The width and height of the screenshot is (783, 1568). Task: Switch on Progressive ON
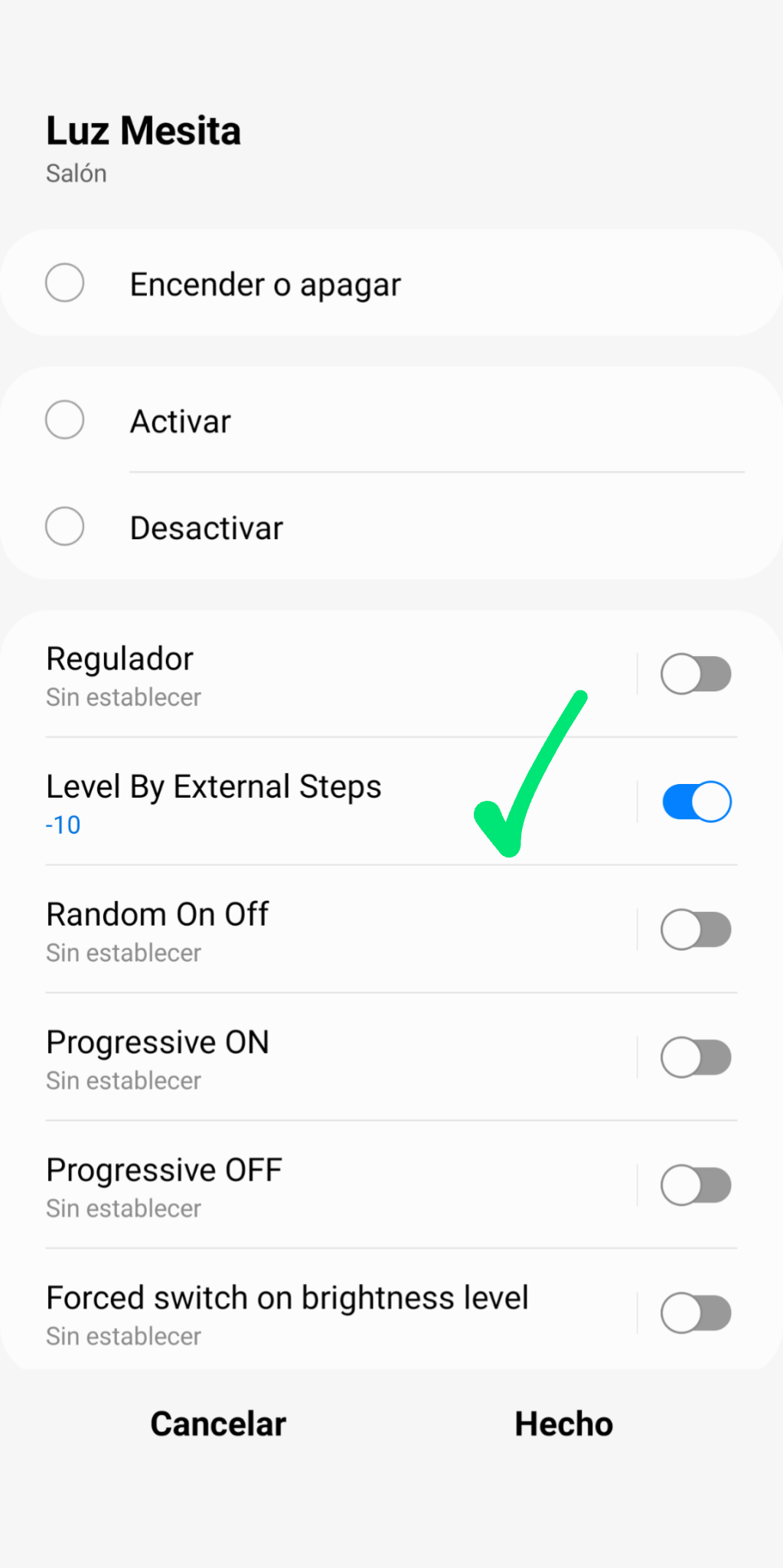click(696, 1058)
